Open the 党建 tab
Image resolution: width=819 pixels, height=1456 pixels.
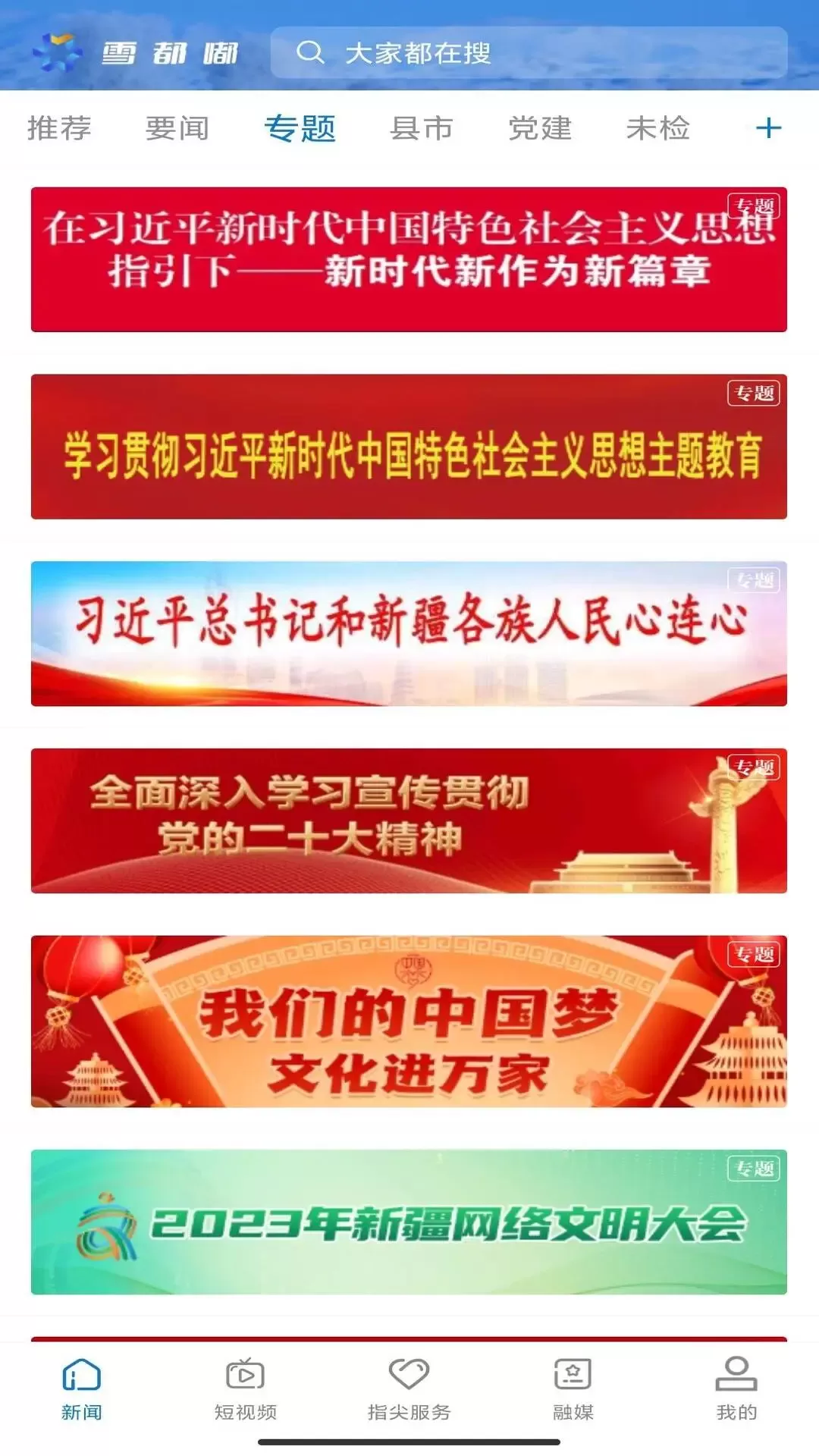pyautogui.click(x=539, y=128)
